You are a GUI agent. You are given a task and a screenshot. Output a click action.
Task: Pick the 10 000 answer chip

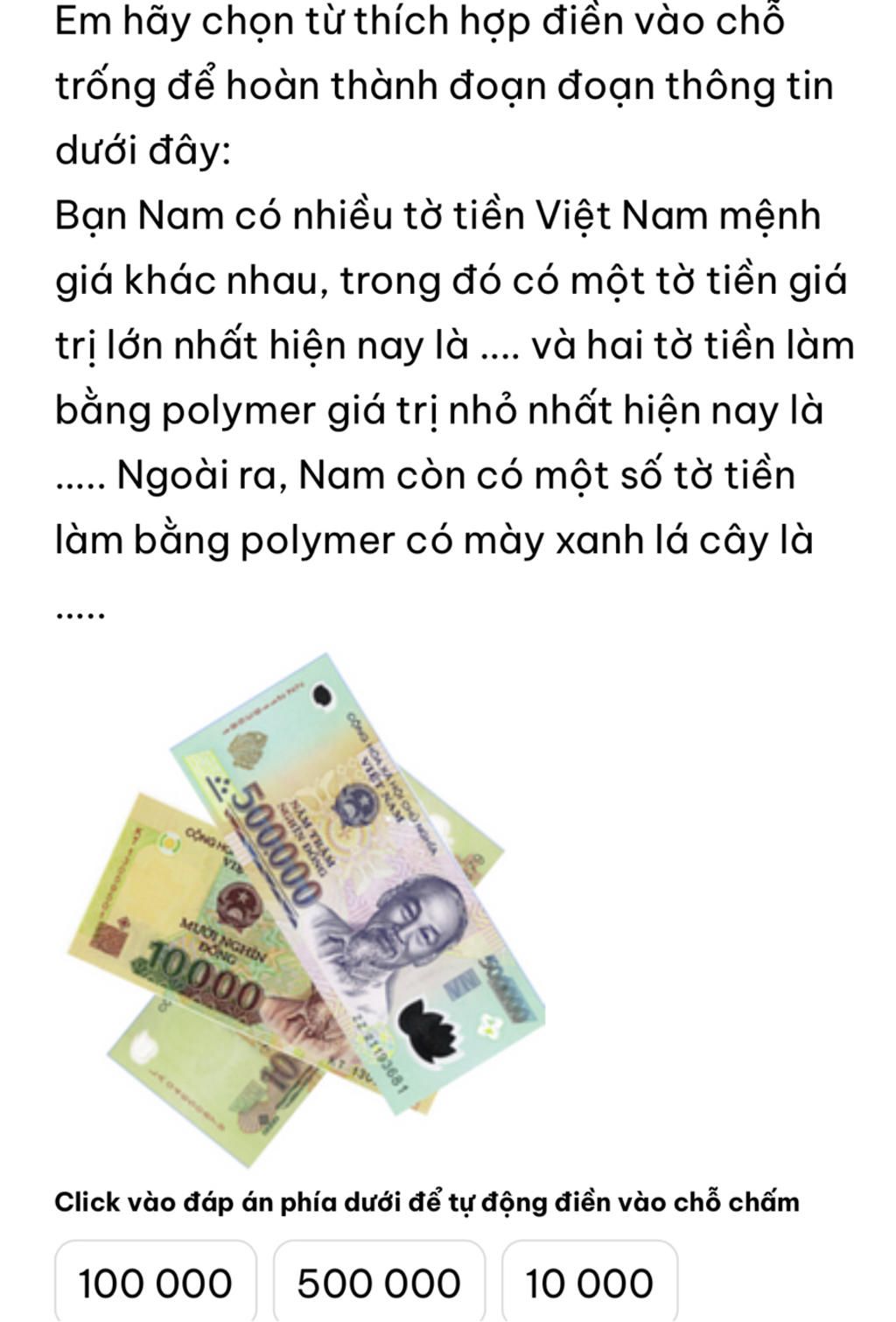589,1283
